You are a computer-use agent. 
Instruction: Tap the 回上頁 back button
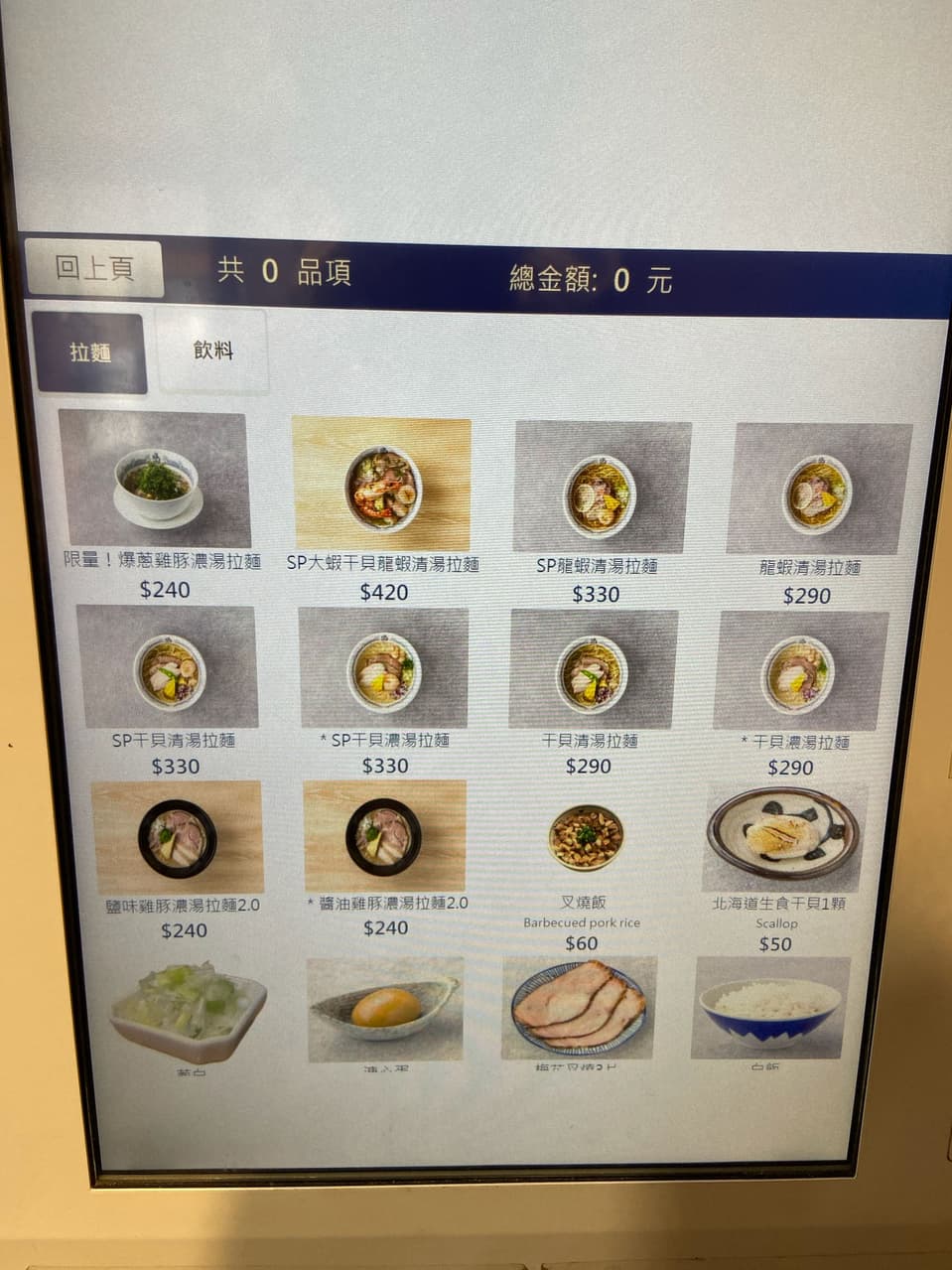(x=95, y=268)
